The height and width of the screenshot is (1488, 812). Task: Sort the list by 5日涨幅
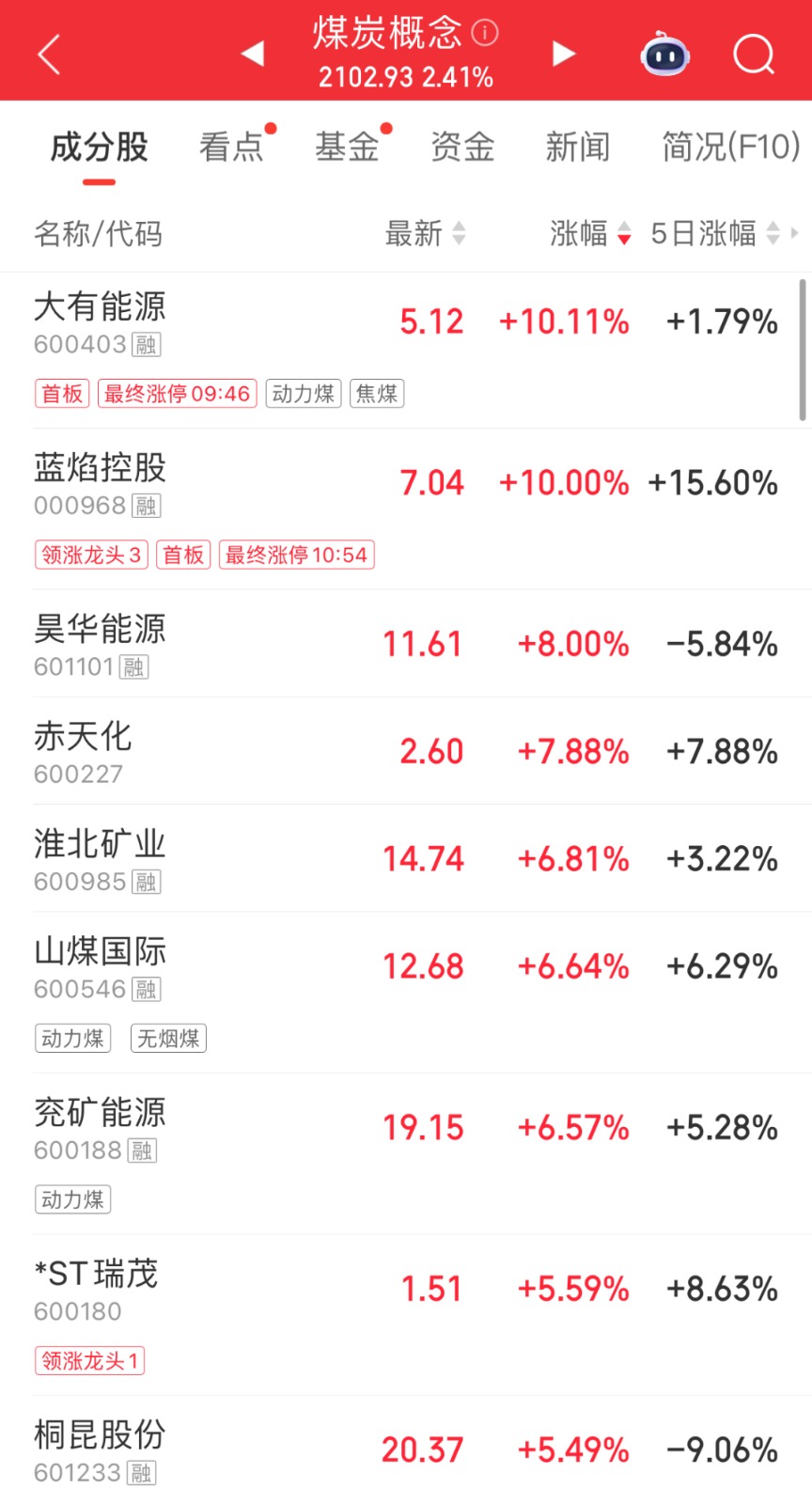715,233
